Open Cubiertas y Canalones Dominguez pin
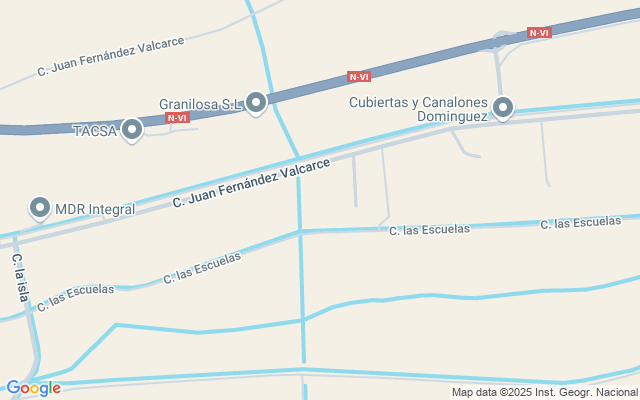 503,108
